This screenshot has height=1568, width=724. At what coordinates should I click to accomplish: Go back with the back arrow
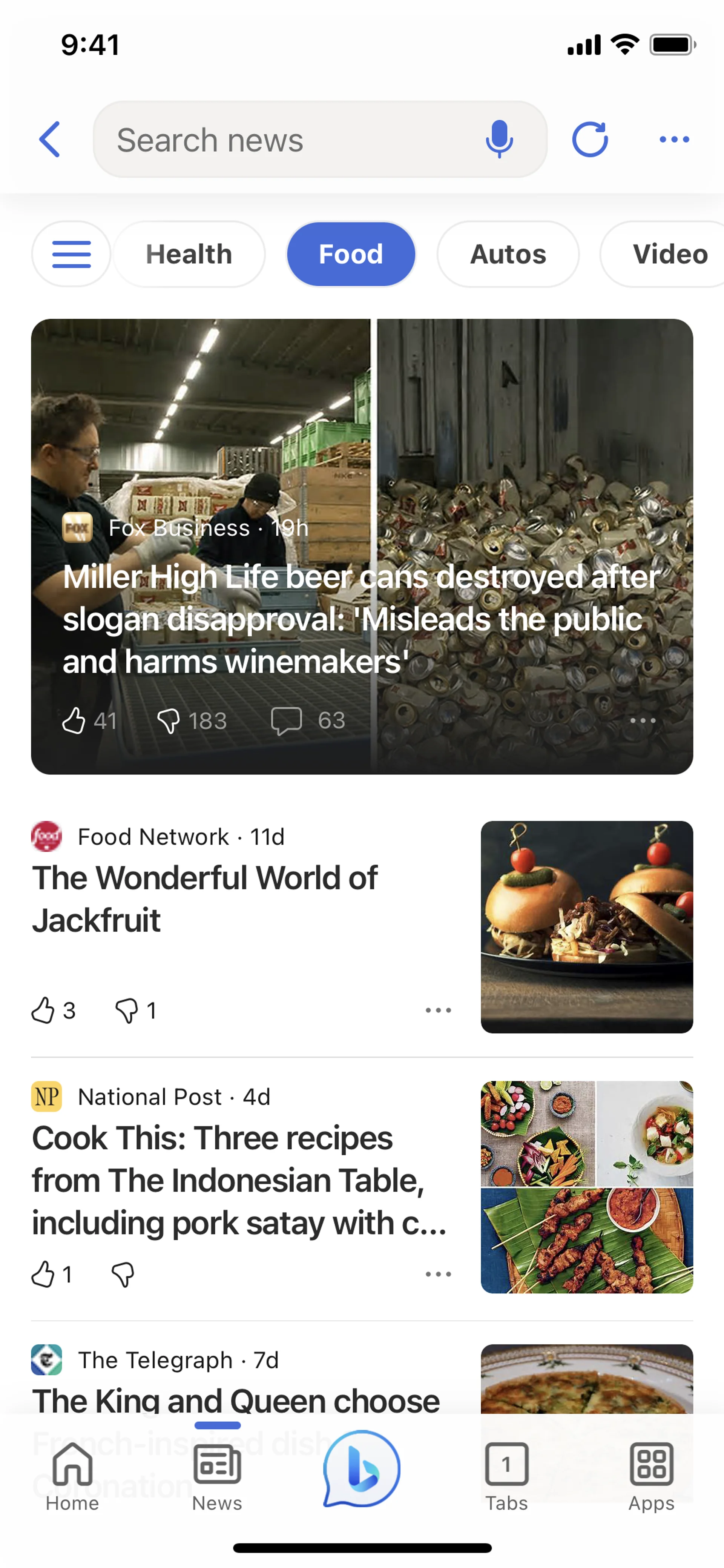[50, 140]
